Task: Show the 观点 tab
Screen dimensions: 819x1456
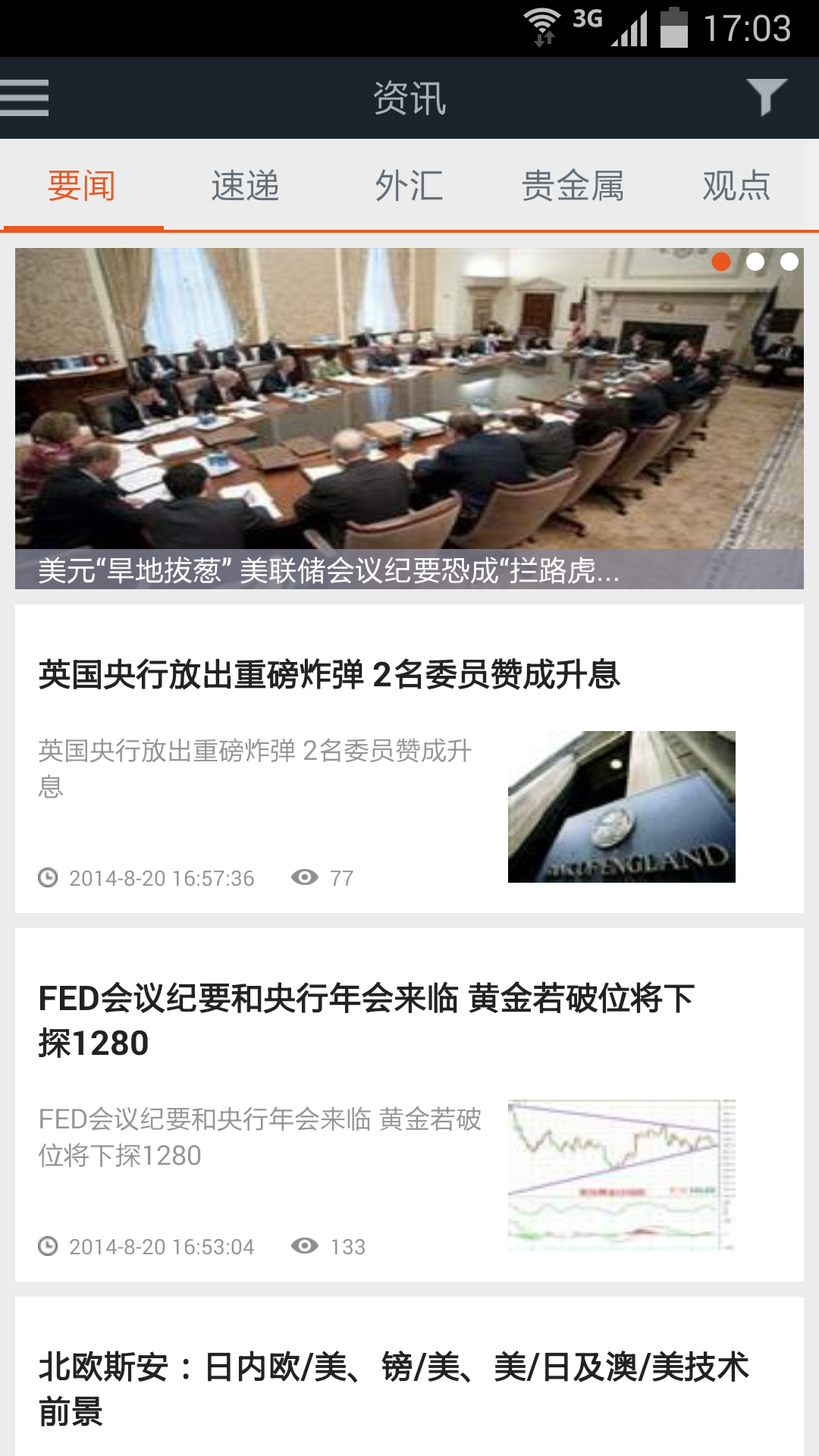Action: 736,186
